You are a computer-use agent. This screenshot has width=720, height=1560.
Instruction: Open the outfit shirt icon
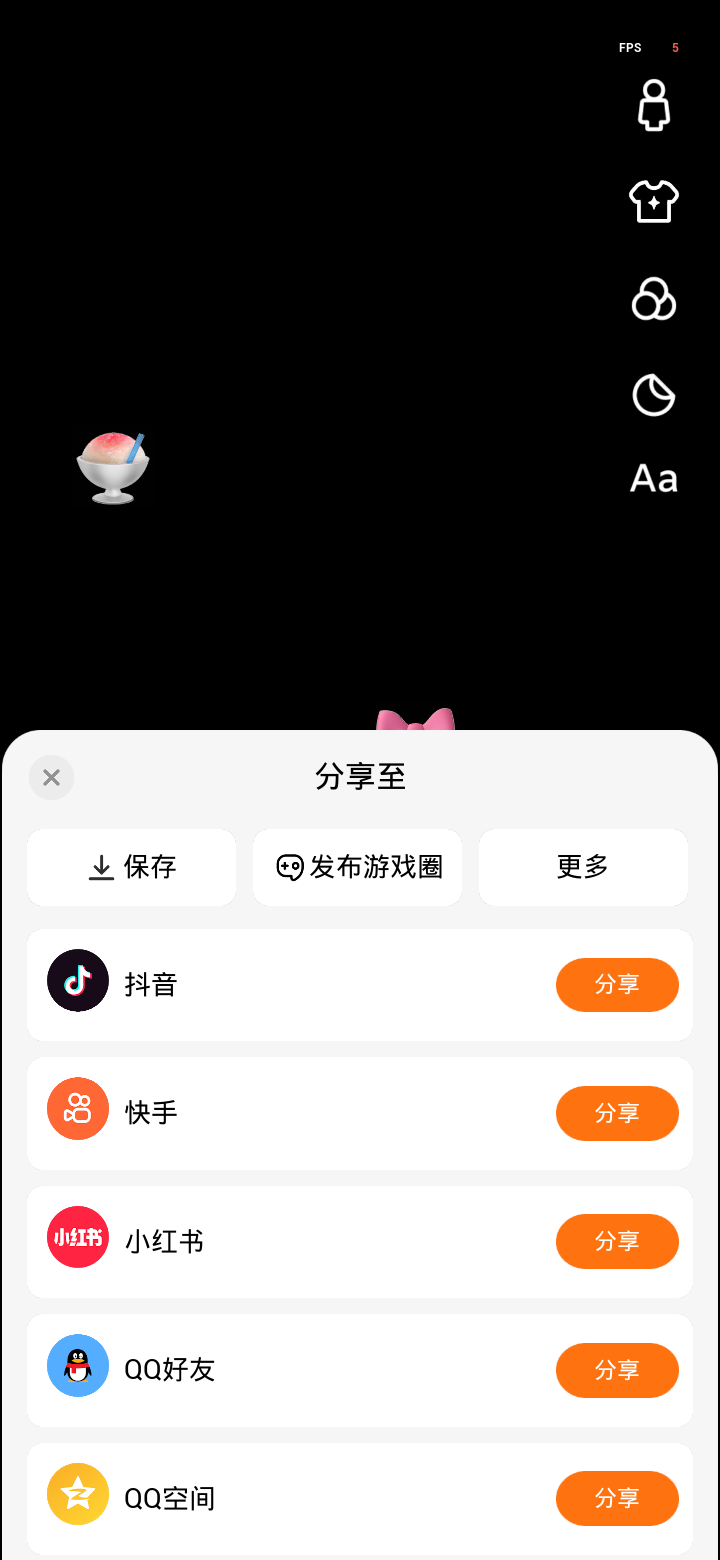point(654,202)
